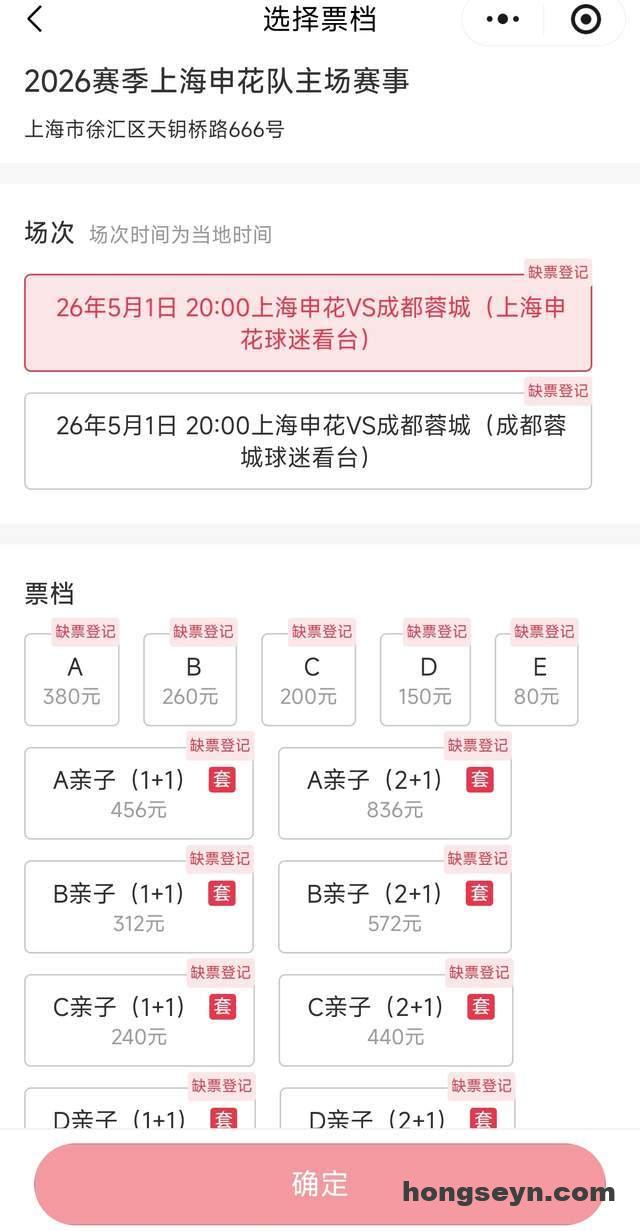Open the mini program more-options menu

click(x=502, y=19)
